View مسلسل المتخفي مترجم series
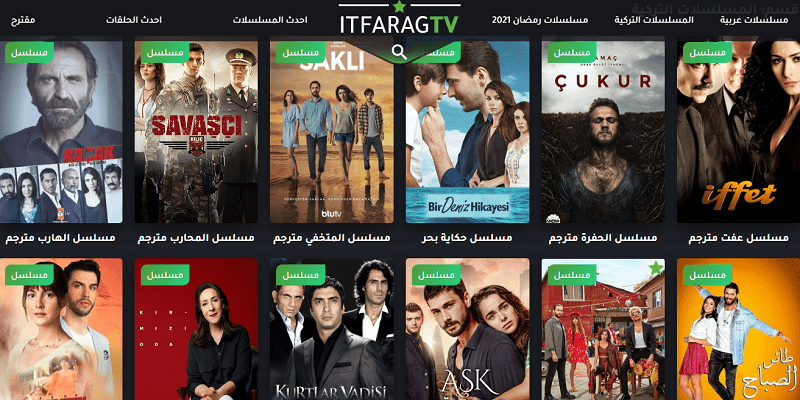This screenshot has height=400, width=800. click(332, 130)
